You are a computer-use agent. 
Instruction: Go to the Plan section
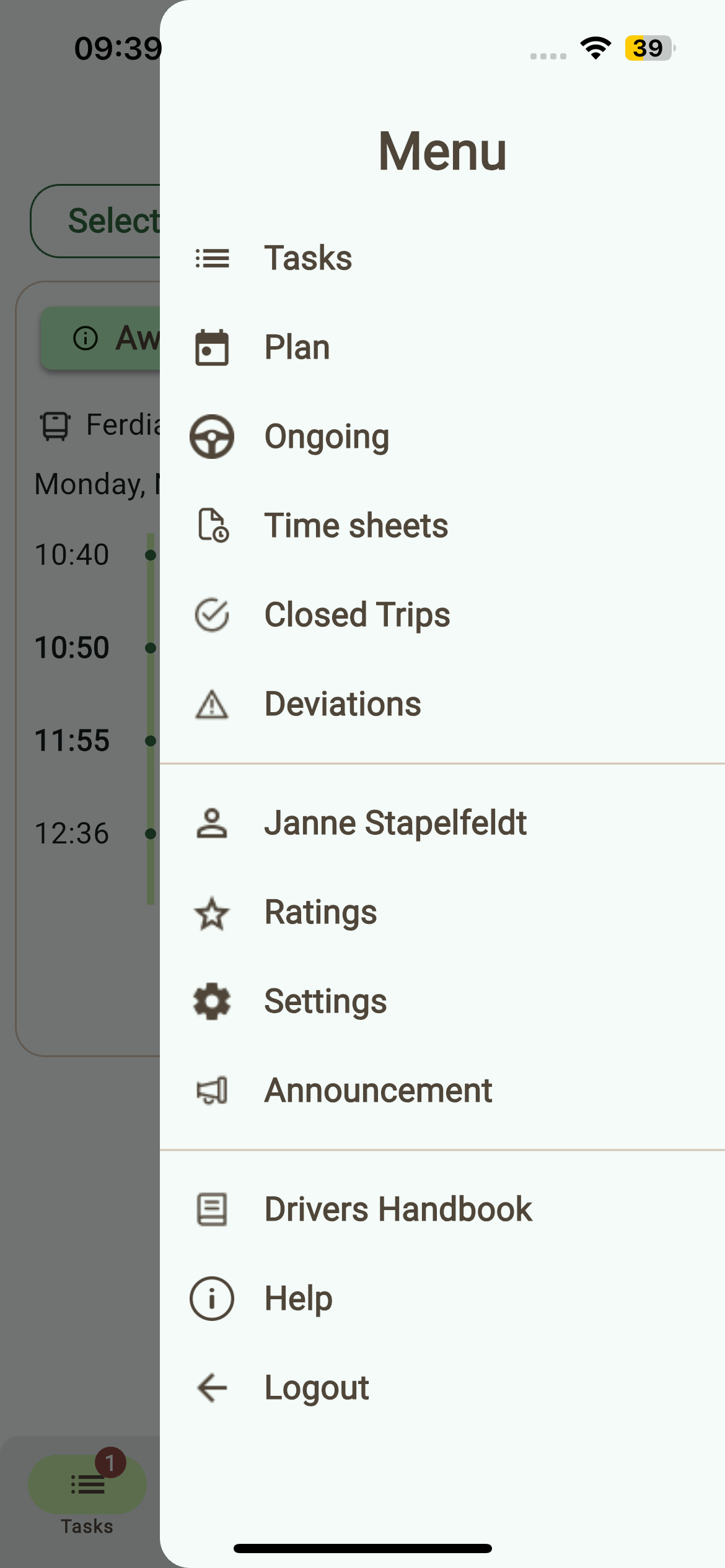(x=297, y=347)
